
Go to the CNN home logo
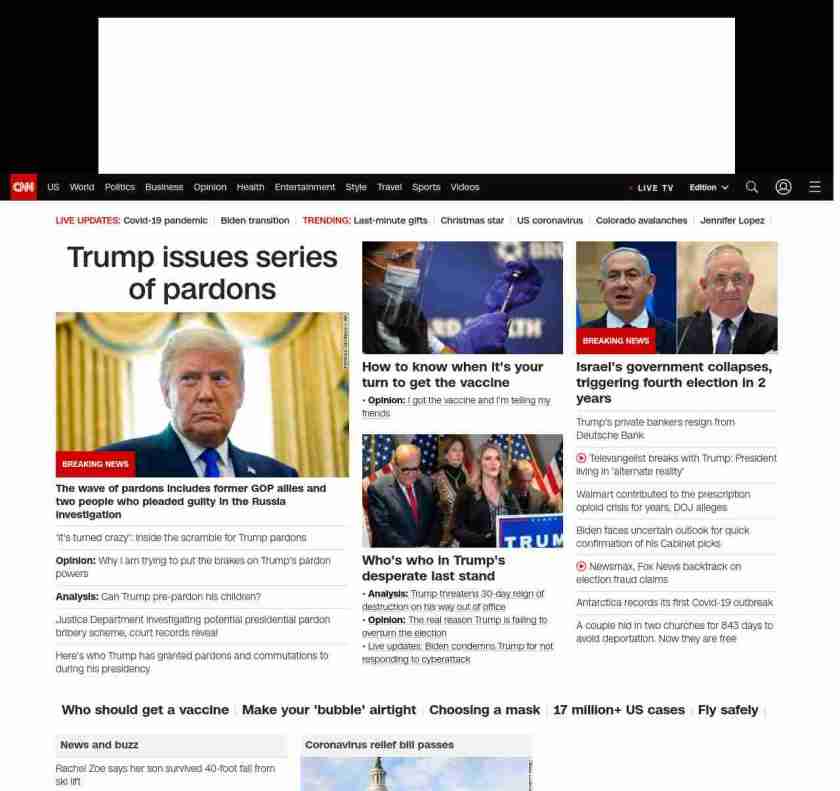point(23,187)
